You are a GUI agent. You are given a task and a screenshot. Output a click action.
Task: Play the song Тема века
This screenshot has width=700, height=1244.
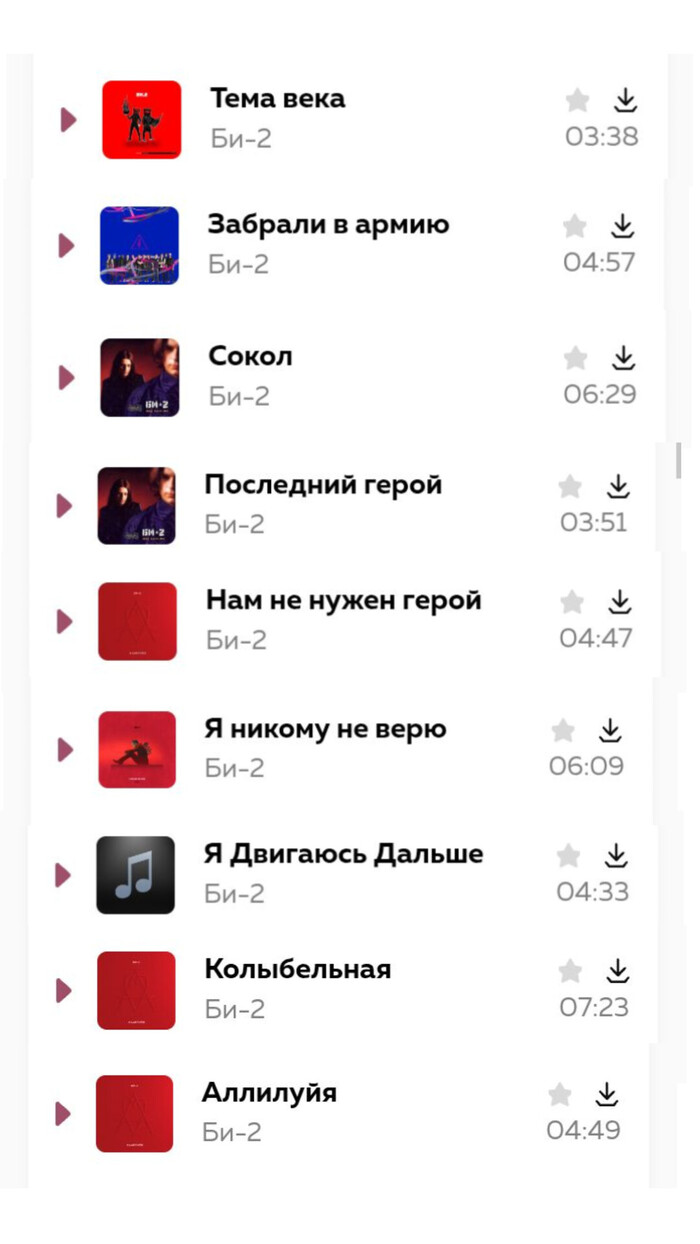click(x=68, y=120)
